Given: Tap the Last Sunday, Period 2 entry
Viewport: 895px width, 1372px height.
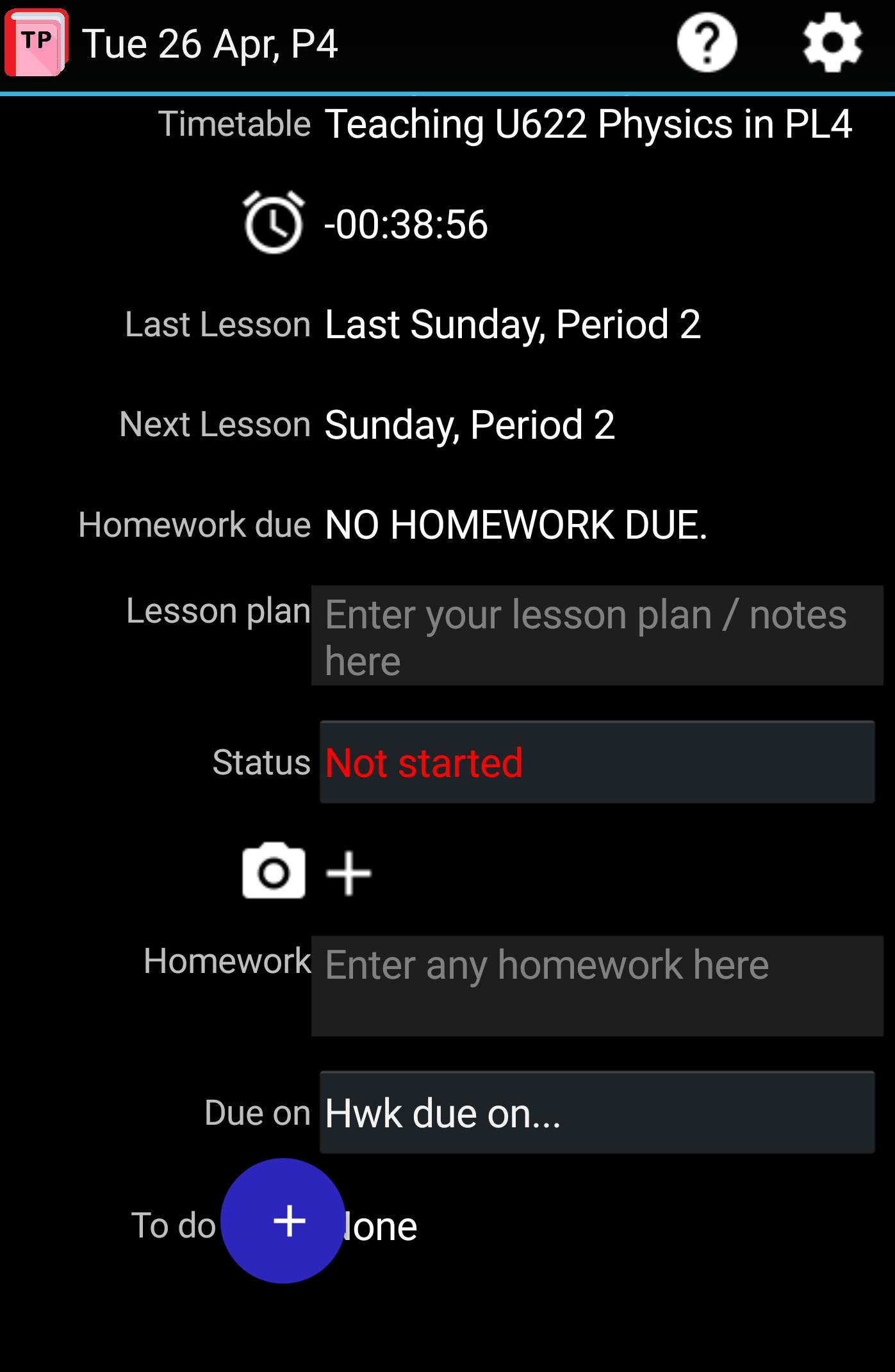Looking at the screenshot, I should pos(514,325).
